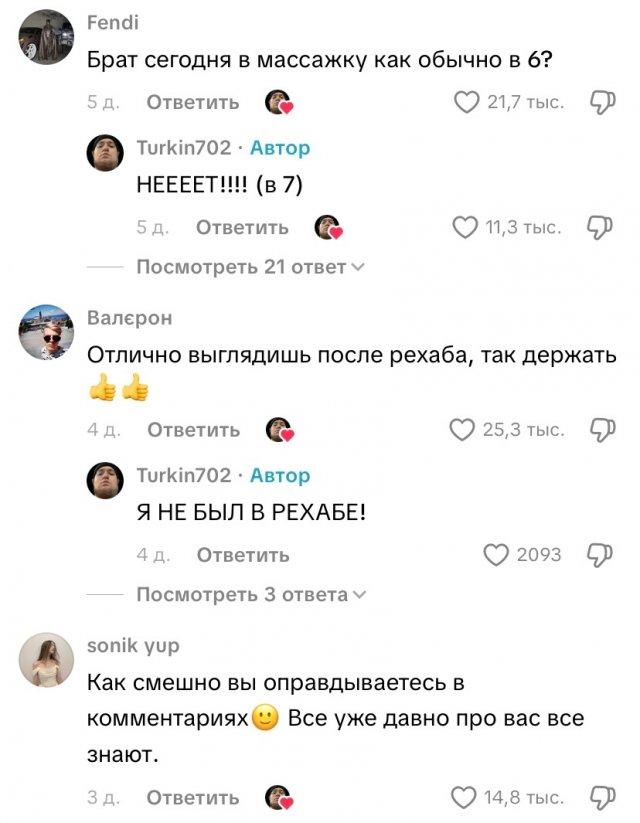Screen dimensions: 640x823
Task: Dislike Валєрон's comment
Action: (603, 430)
